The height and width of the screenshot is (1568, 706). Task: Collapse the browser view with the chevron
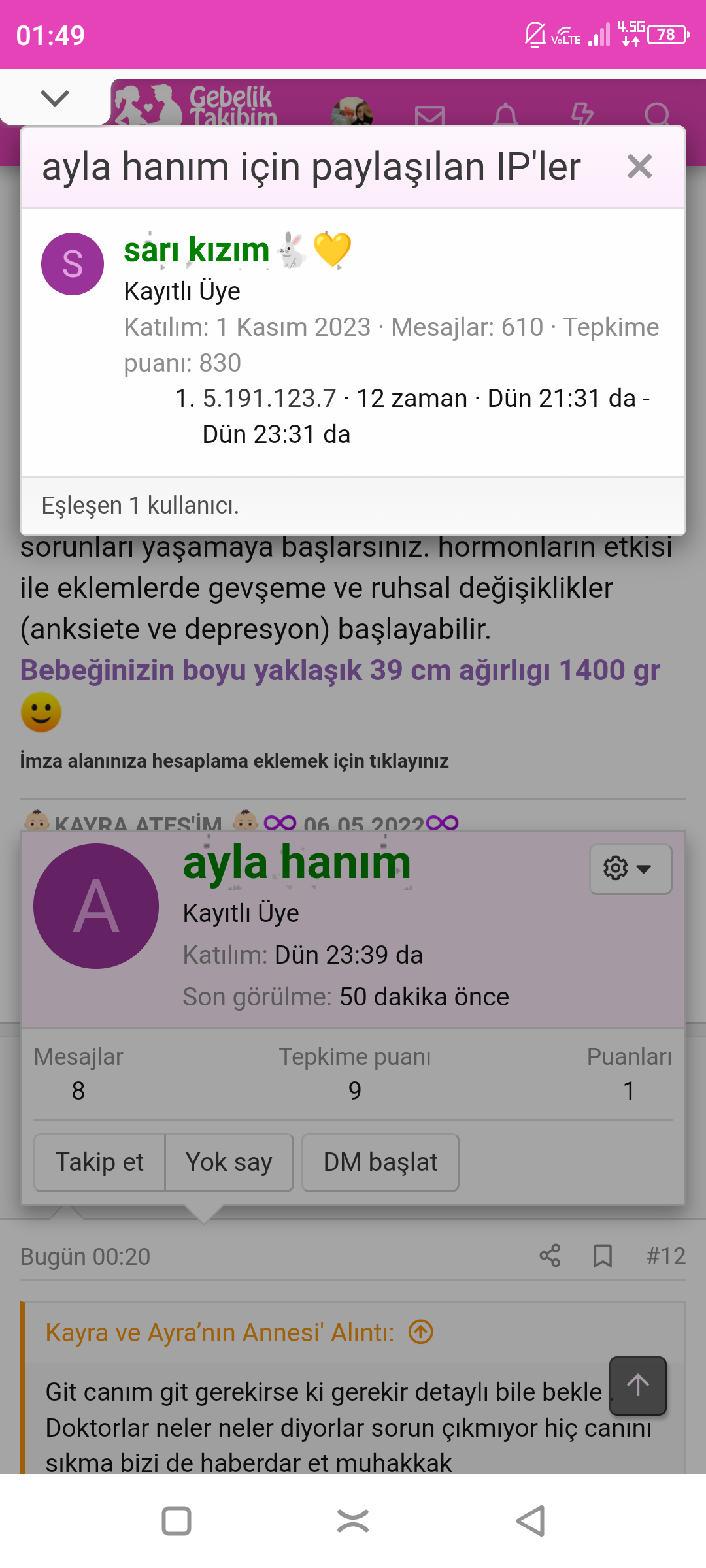point(55,98)
